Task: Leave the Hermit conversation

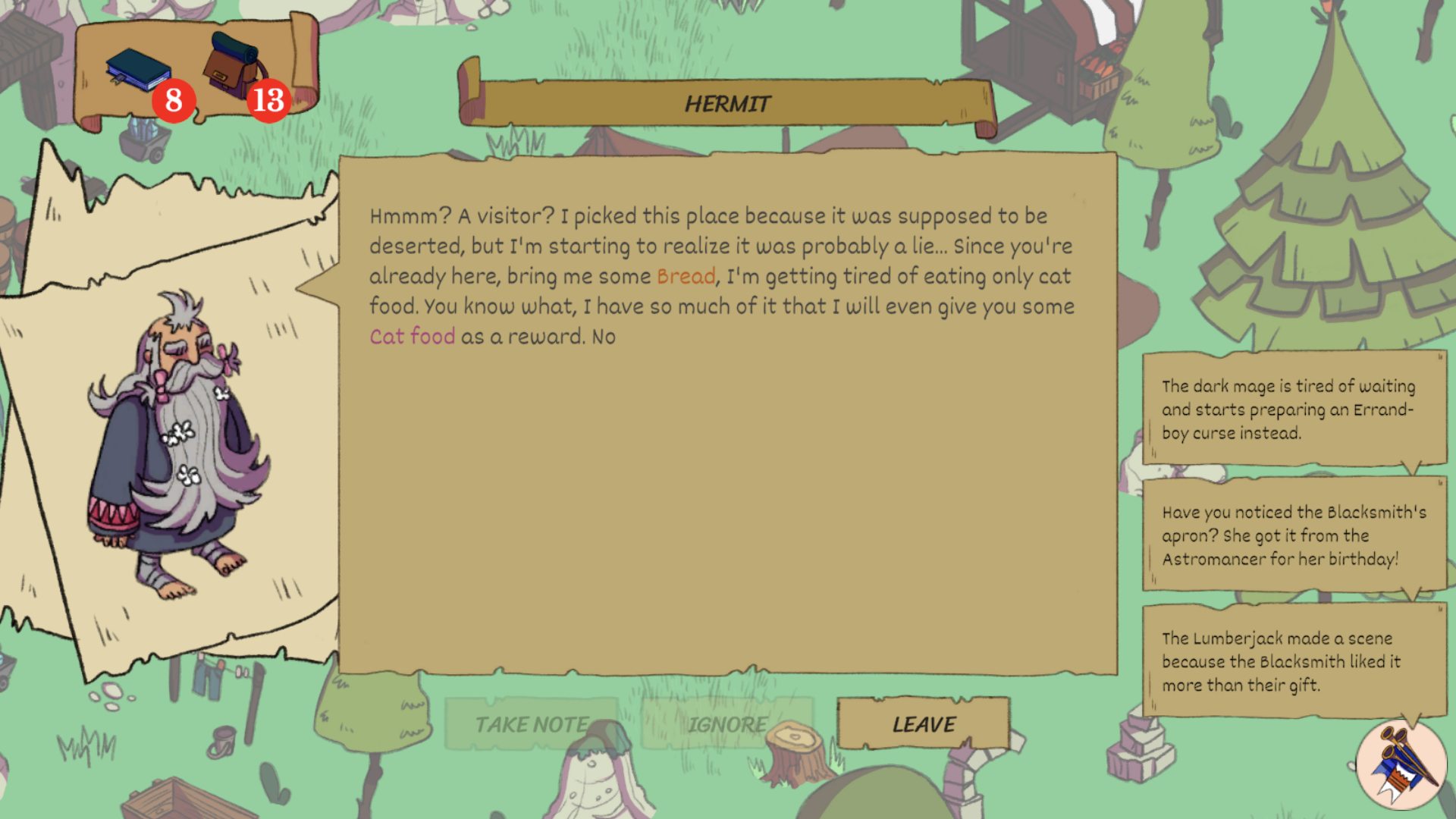Action: (923, 724)
